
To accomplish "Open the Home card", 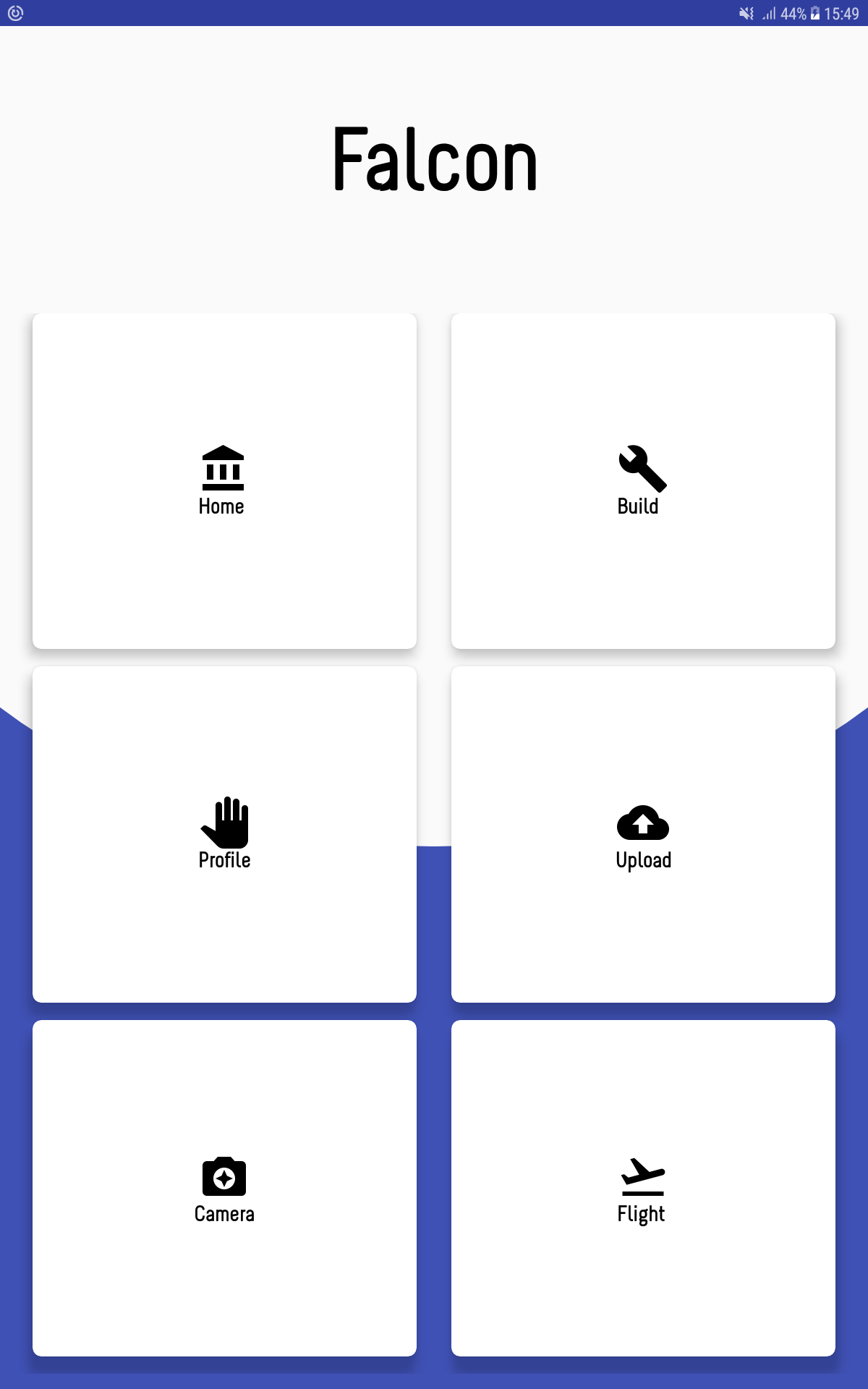I will (224, 481).
